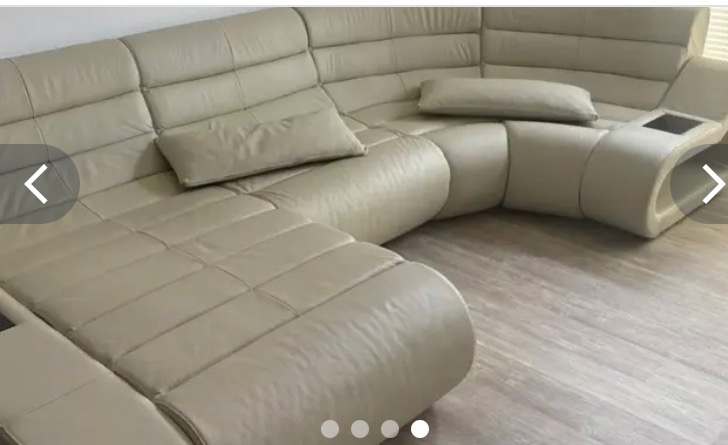Select the third page indicator dot
This screenshot has height=445, width=728.
click(x=390, y=429)
